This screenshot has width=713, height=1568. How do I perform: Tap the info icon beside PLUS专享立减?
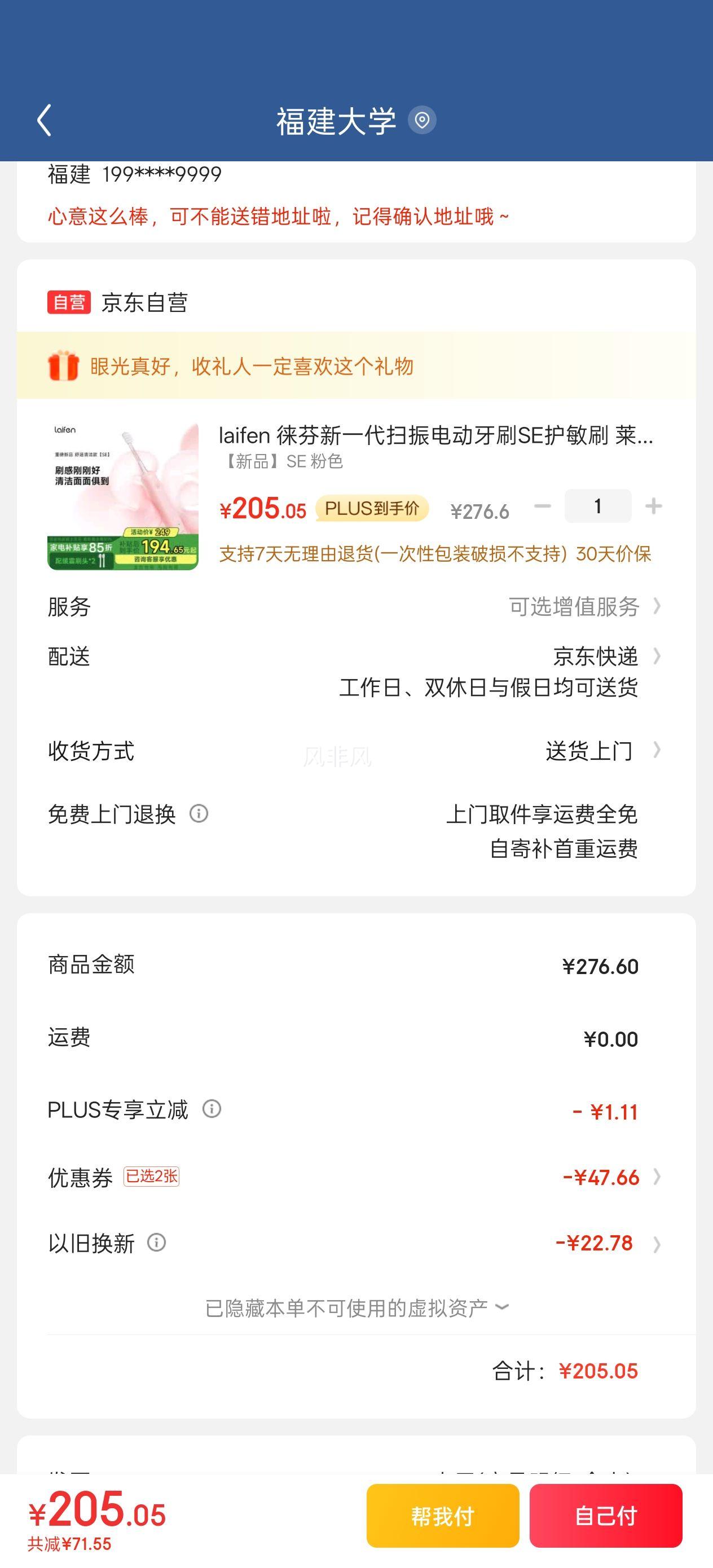(x=212, y=1110)
